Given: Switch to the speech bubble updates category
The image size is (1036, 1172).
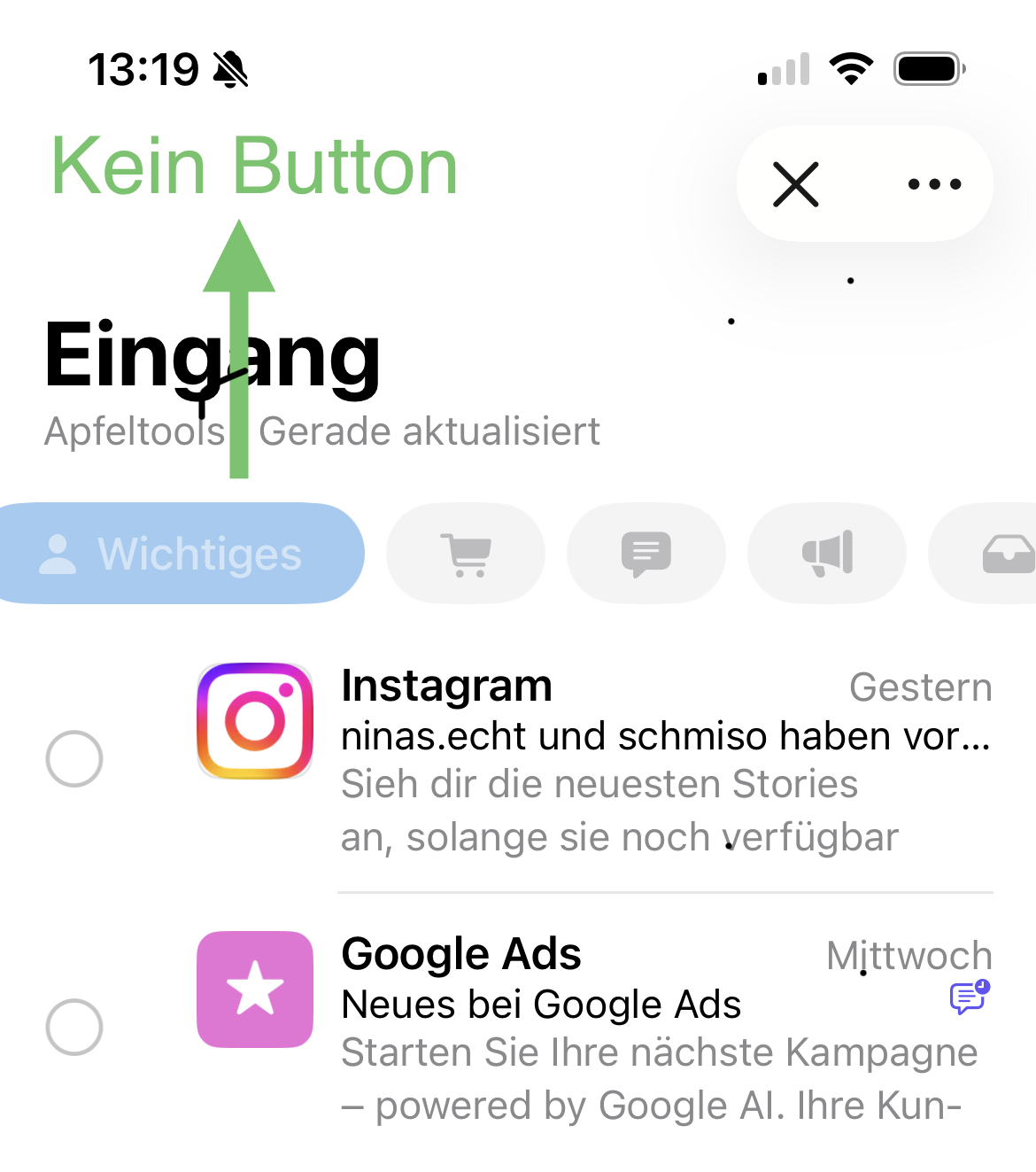Looking at the screenshot, I should click(646, 554).
